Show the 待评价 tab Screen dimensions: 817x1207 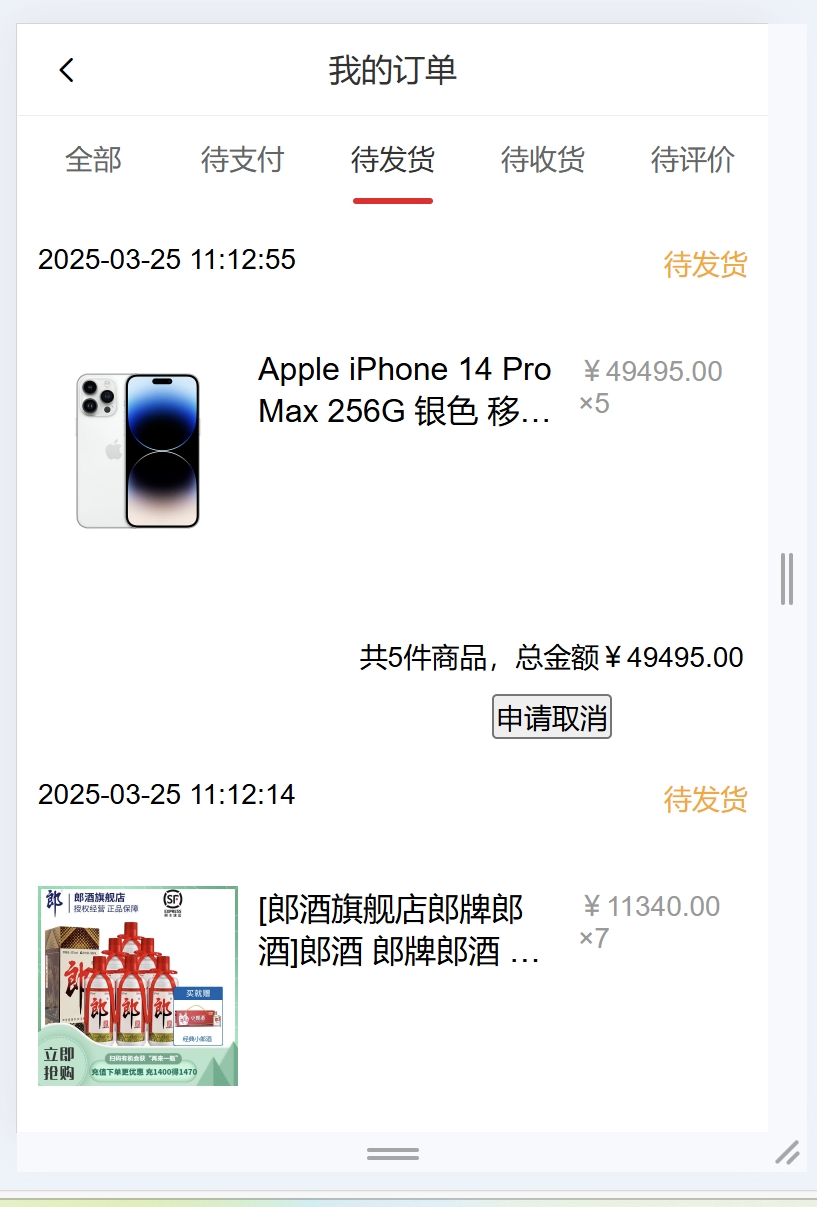click(693, 160)
